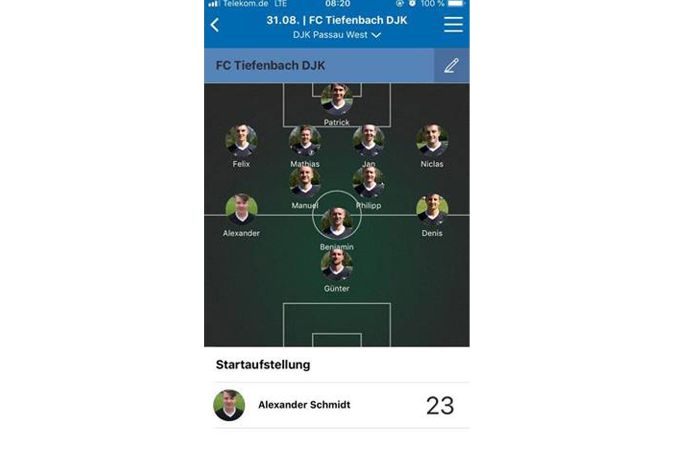Select player Manuel on the pitch

click(x=305, y=182)
